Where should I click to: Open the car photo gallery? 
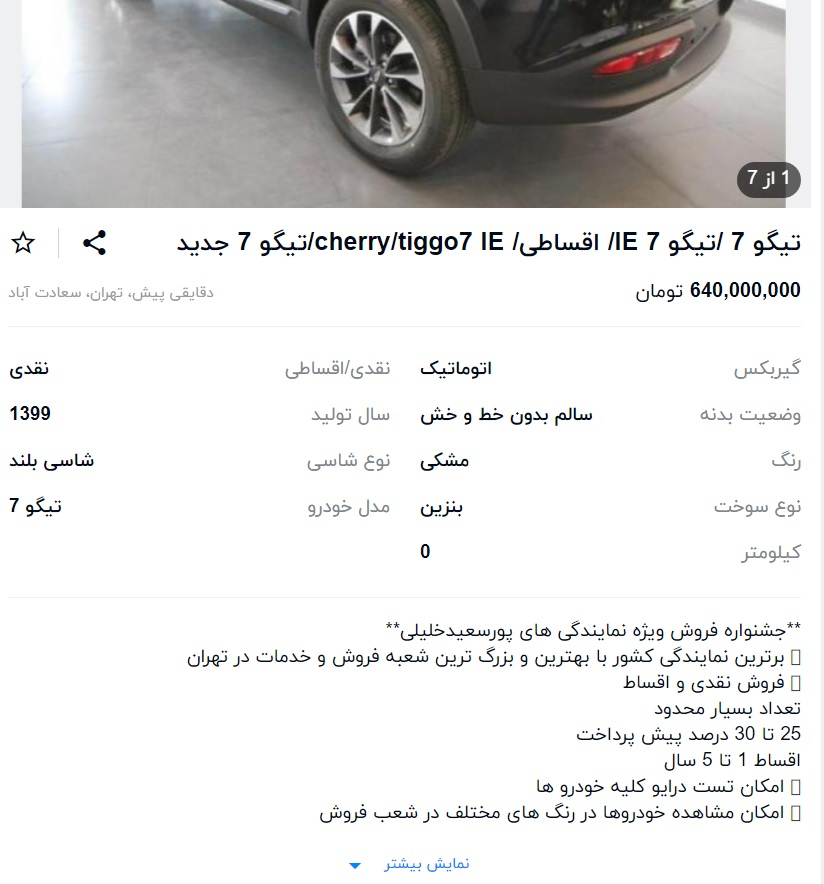coord(410,100)
